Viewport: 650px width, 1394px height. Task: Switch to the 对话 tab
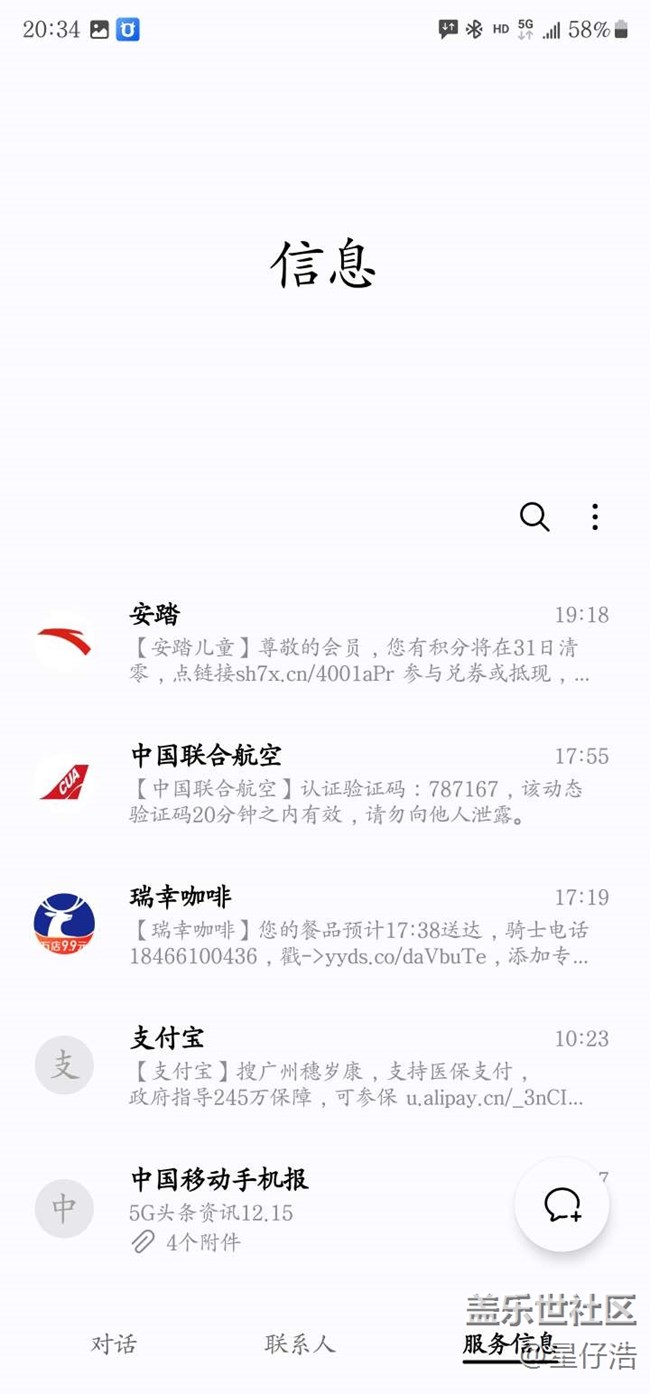coord(114,1344)
